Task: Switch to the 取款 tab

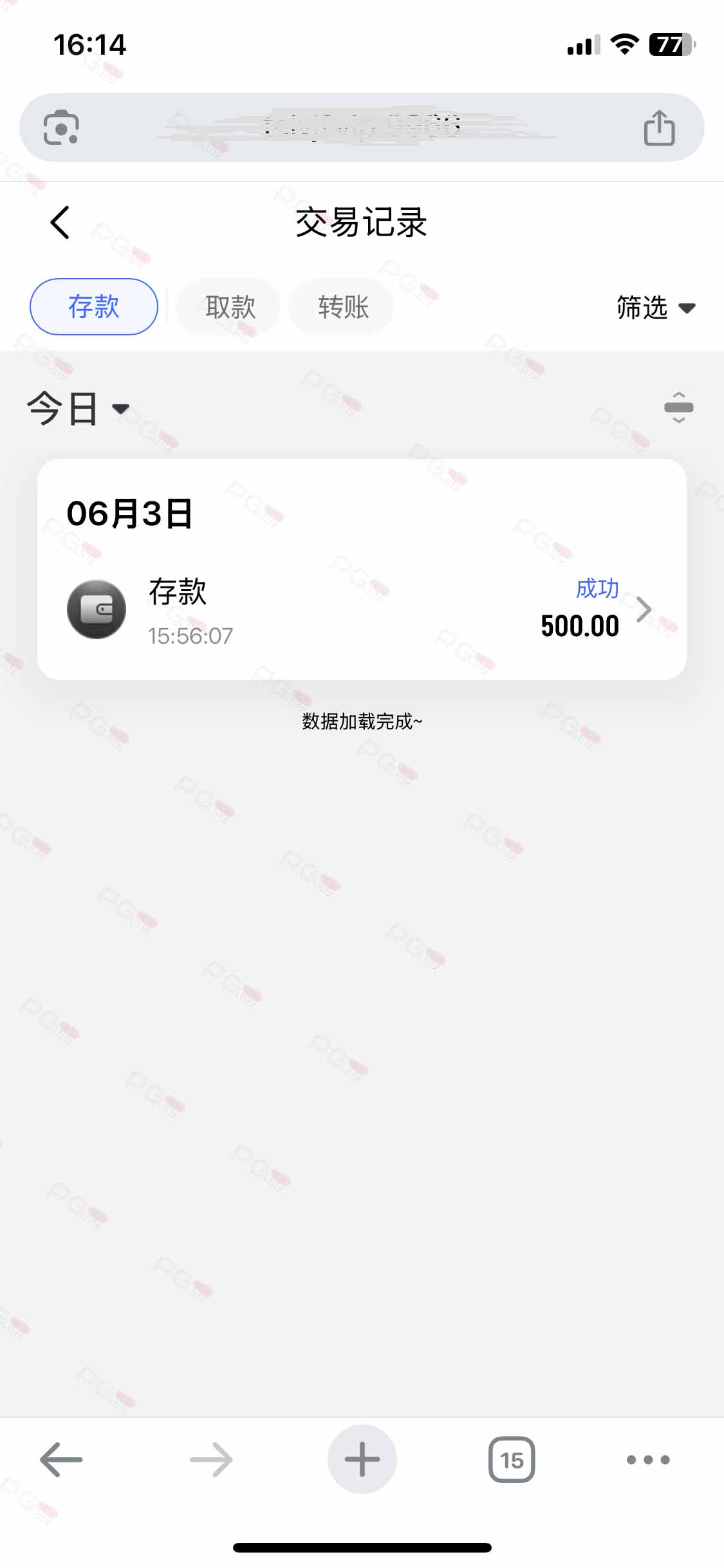Action: point(229,306)
